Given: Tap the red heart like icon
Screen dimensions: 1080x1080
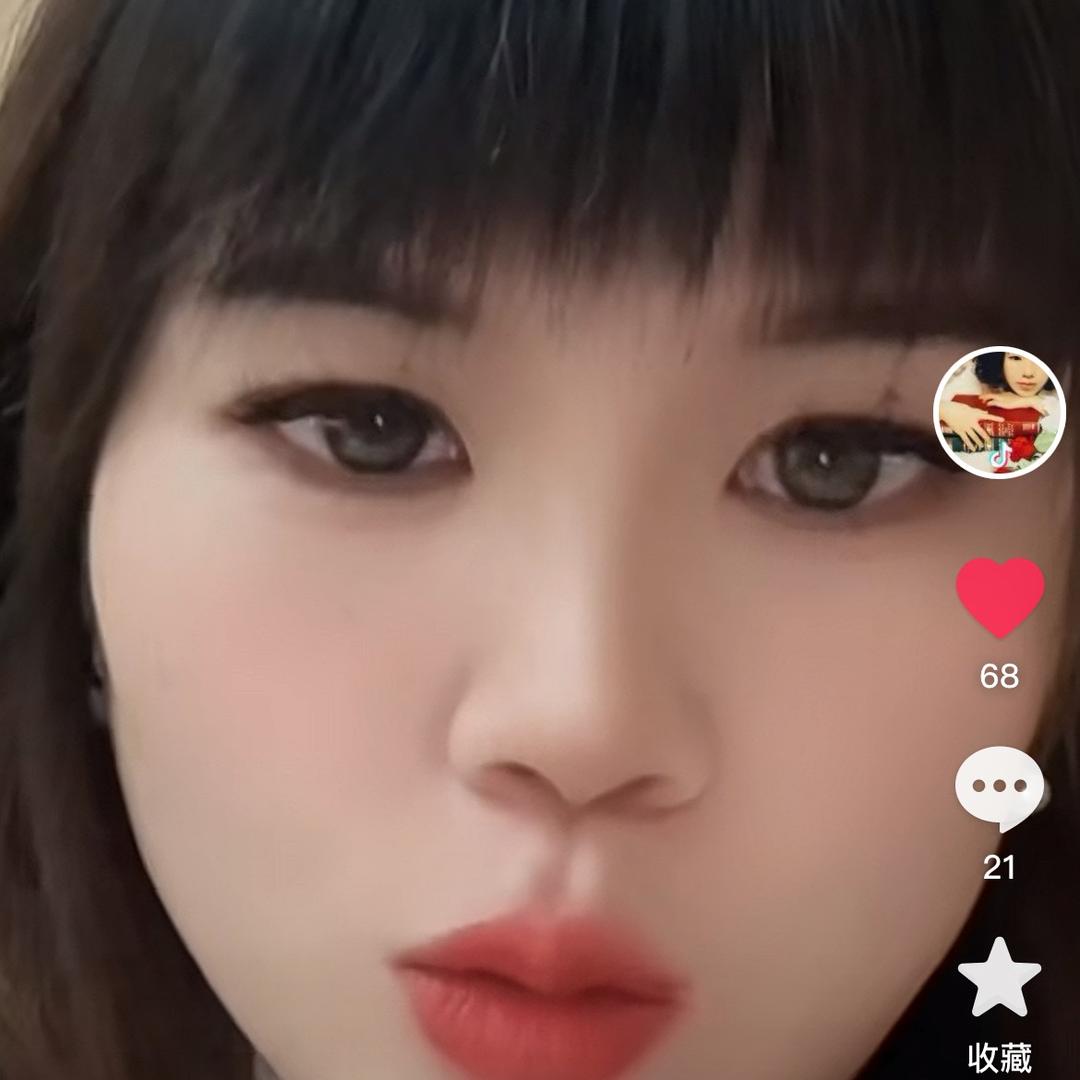Looking at the screenshot, I should click(1000, 597).
